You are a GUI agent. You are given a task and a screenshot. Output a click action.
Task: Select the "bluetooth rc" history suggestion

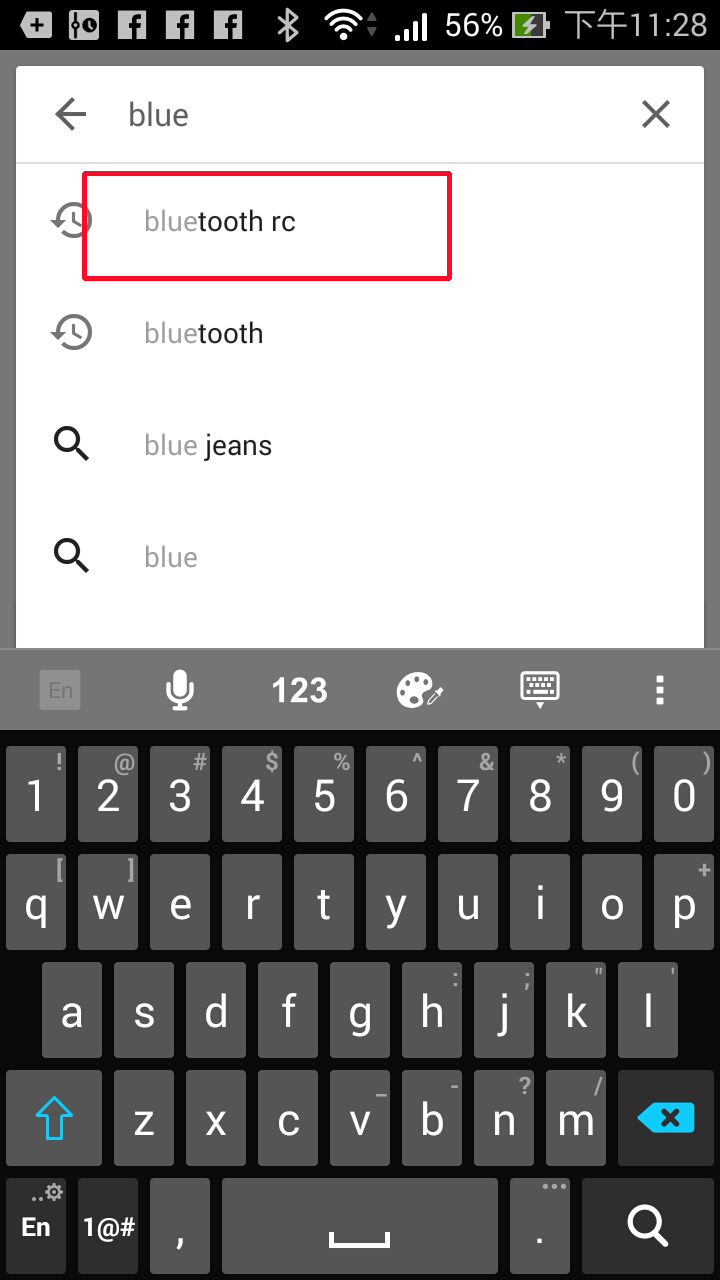pyautogui.click(x=360, y=221)
